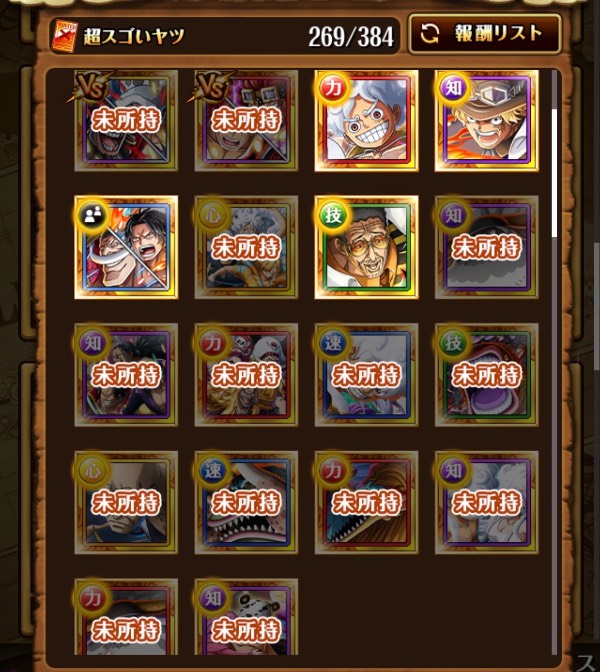Select the unowned 速 tile with sharp-toothed character

tap(246, 502)
